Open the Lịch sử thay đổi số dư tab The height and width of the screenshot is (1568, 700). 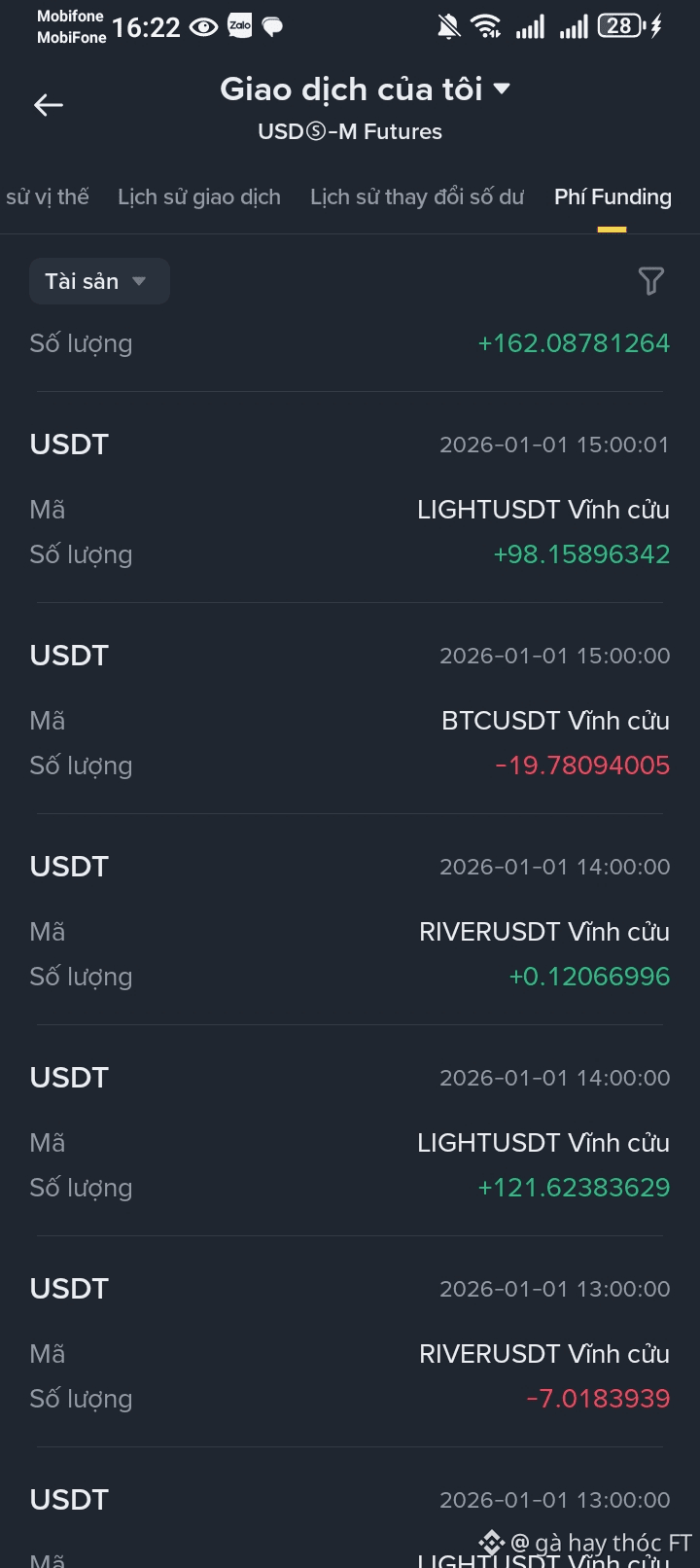[417, 197]
